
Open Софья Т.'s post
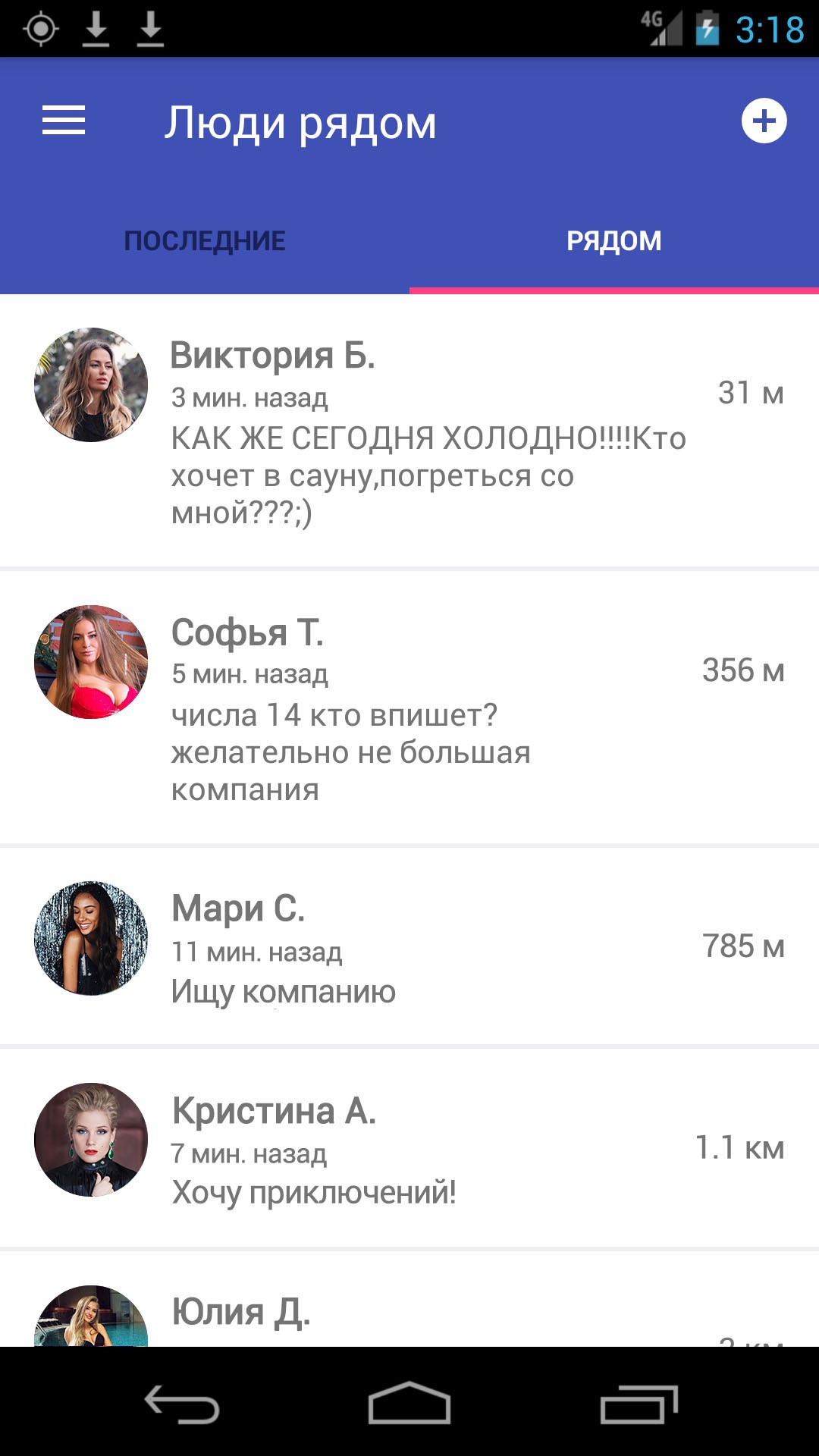[409, 708]
